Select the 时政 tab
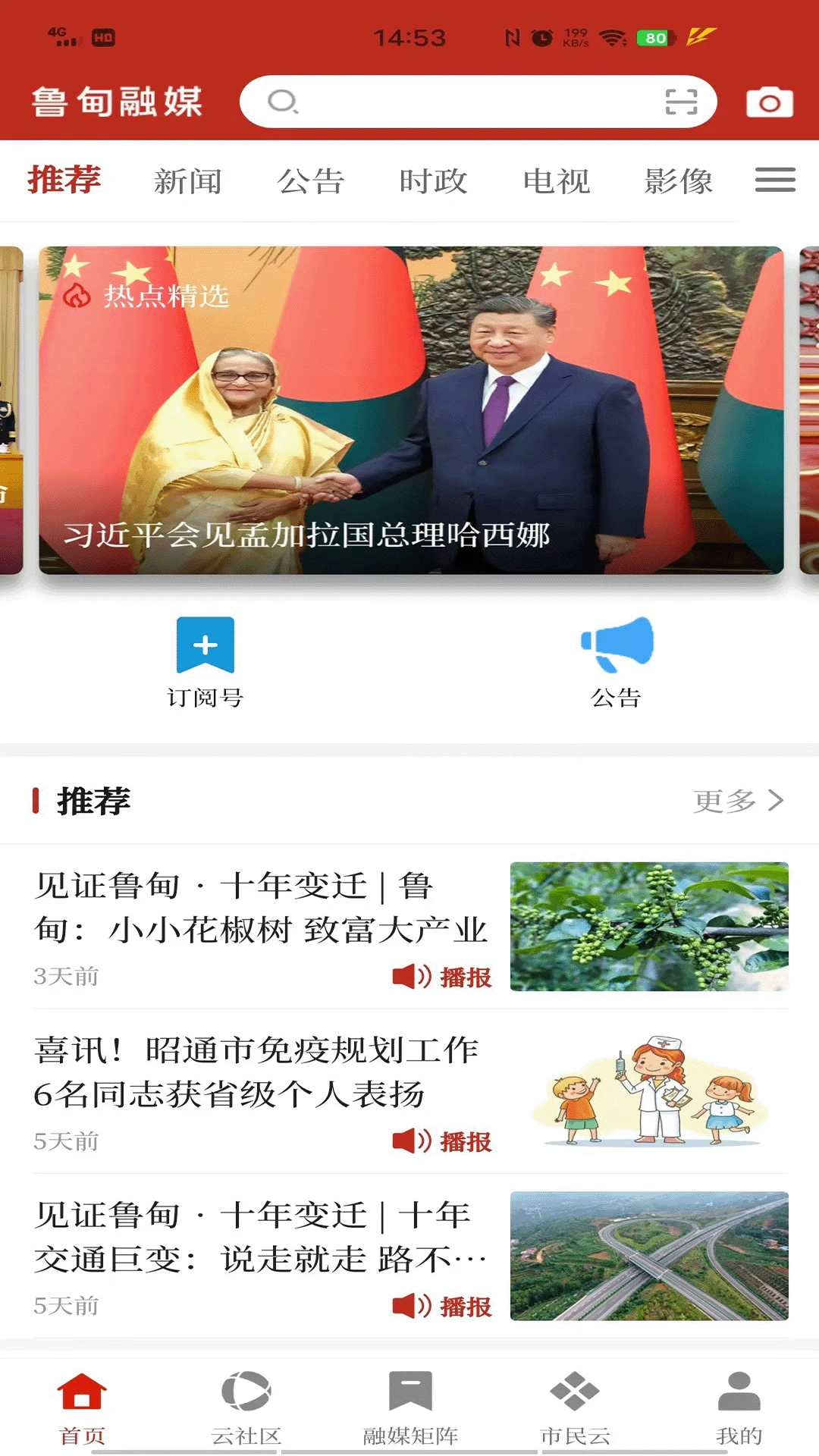819x1456 pixels. (433, 181)
